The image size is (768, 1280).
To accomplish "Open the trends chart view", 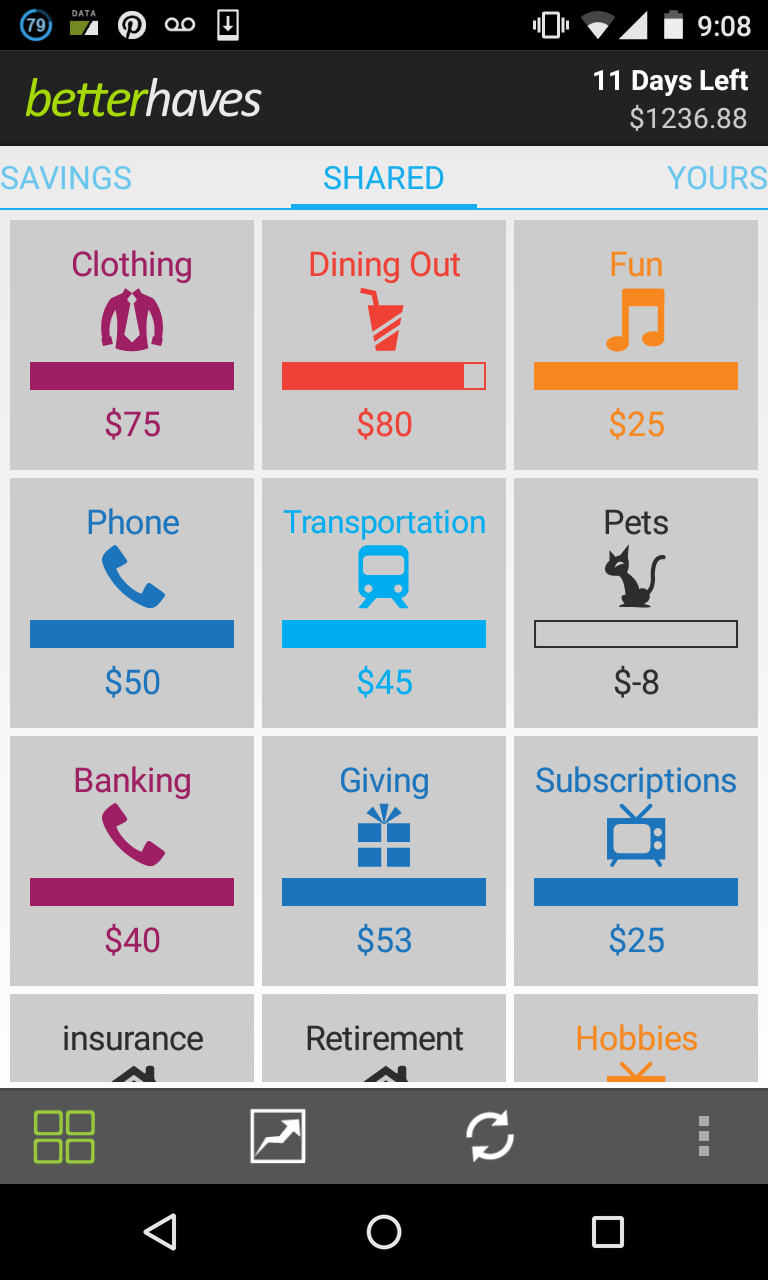I will pyautogui.click(x=277, y=1137).
